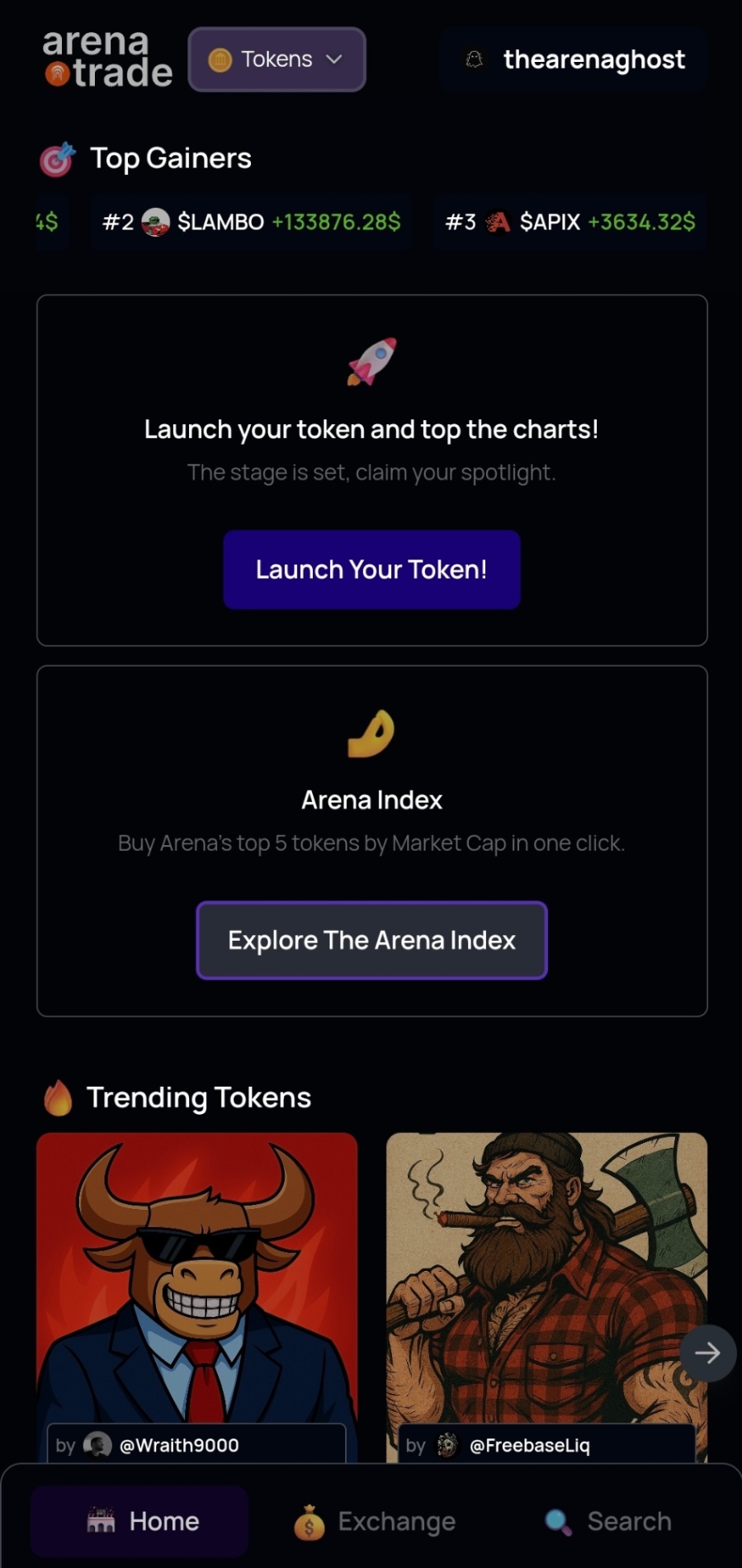Open the $LAMBO top gainer
The height and width of the screenshot is (1568, 742).
coord(251,222)
